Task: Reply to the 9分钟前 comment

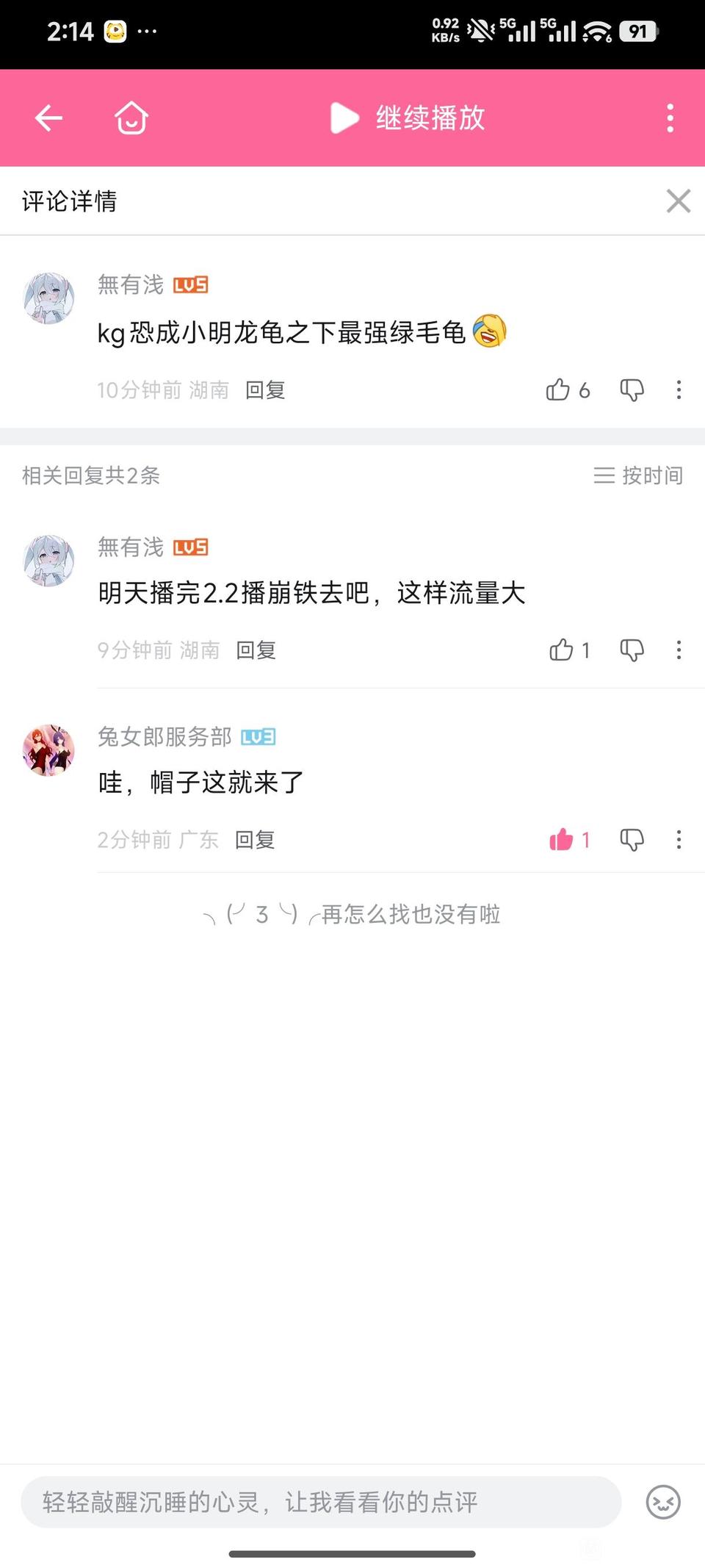Action: [256, 650]
